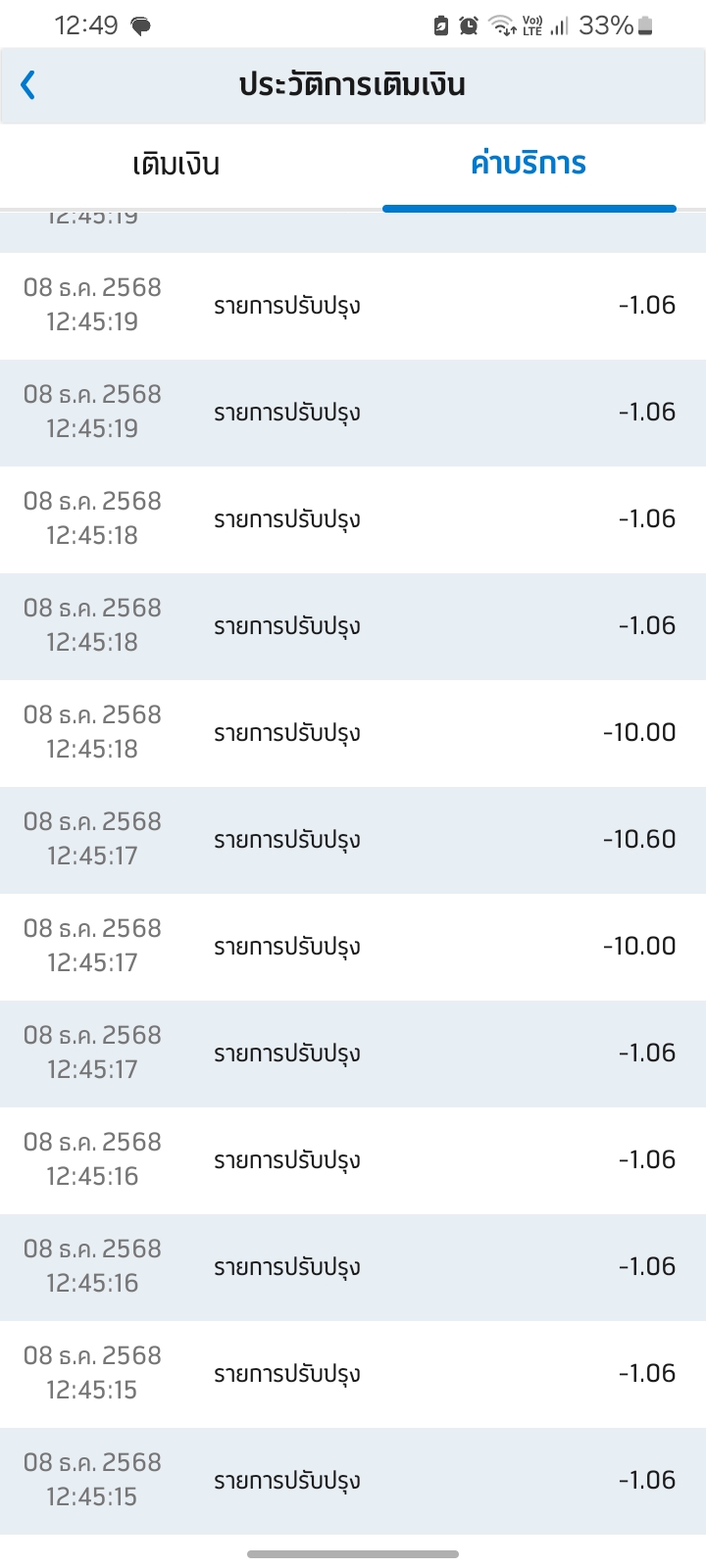Switch to the เติมเงิน tab
The width and height of the screenshot is (706, 1568).
tap(176, 165)
